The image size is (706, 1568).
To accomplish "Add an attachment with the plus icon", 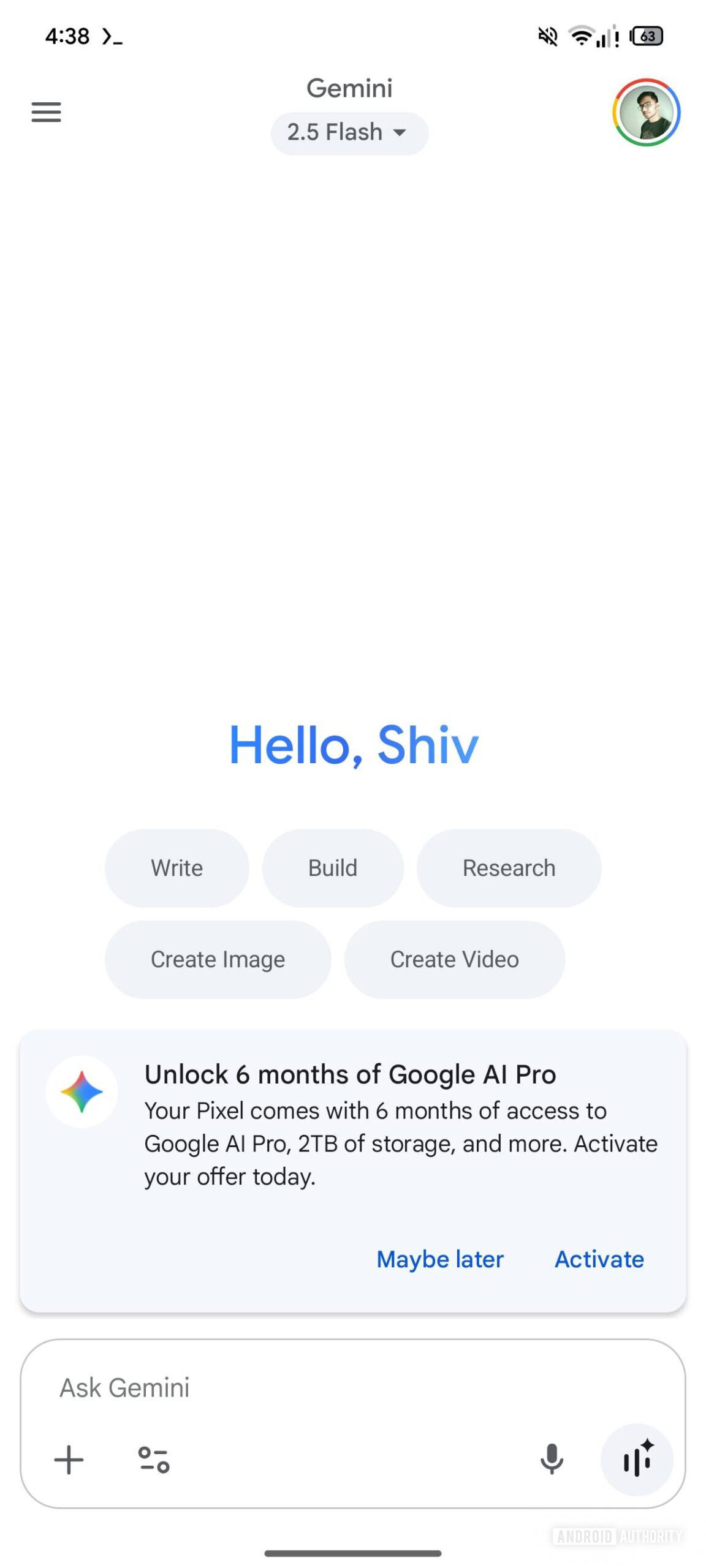I will (x=69, y=1459).
